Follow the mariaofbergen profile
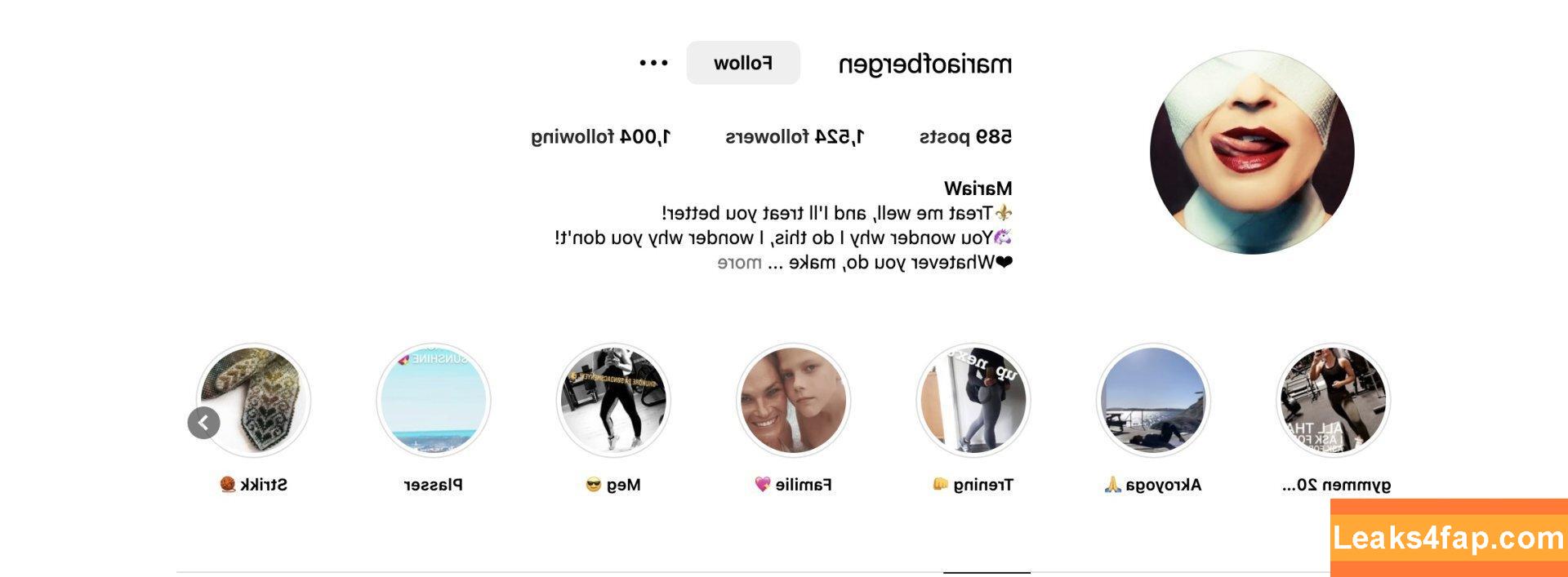Screen dimensions: 1568x577 tap(742, 63)
